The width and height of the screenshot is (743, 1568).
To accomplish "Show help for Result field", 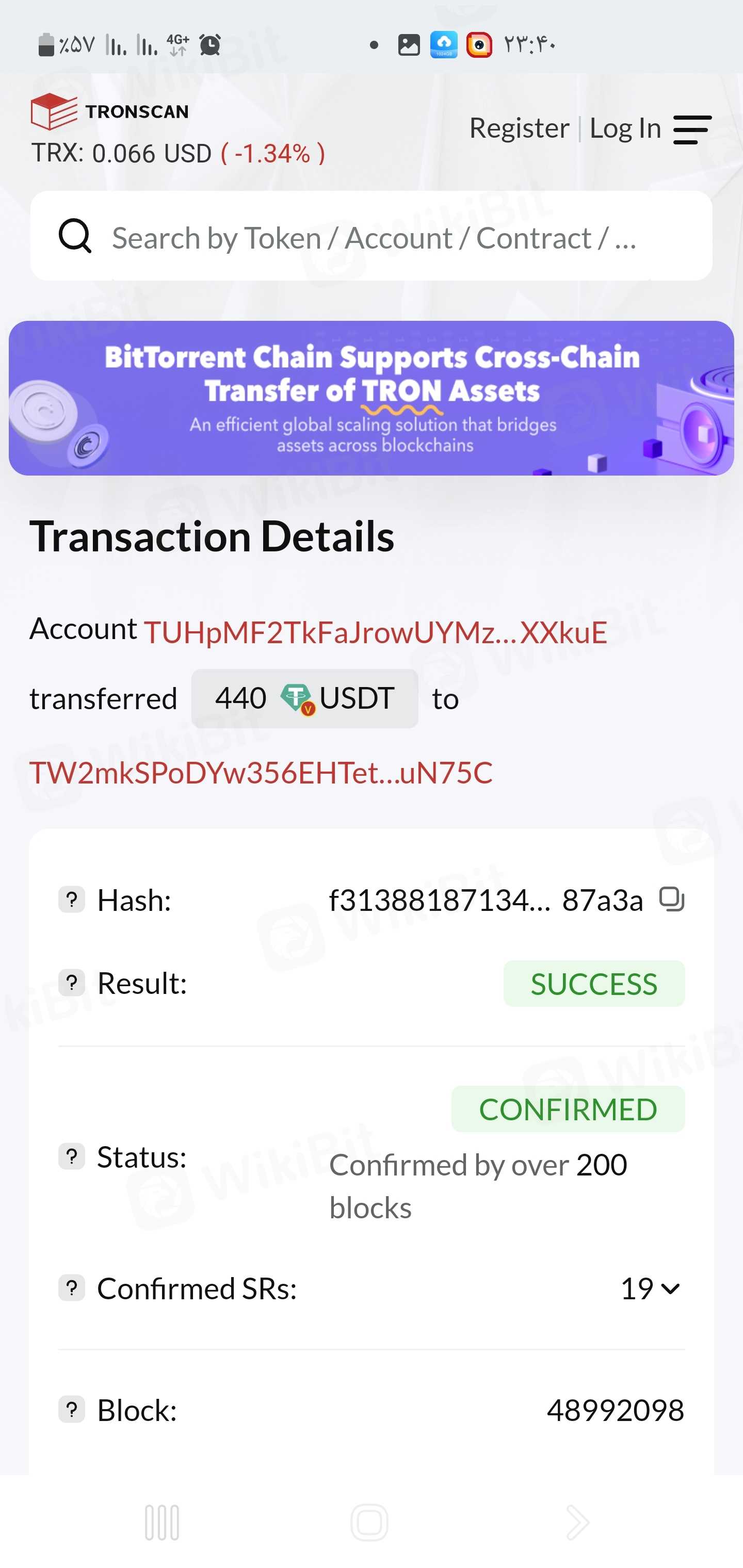I will pyautogui.click(x=71, y=983).
